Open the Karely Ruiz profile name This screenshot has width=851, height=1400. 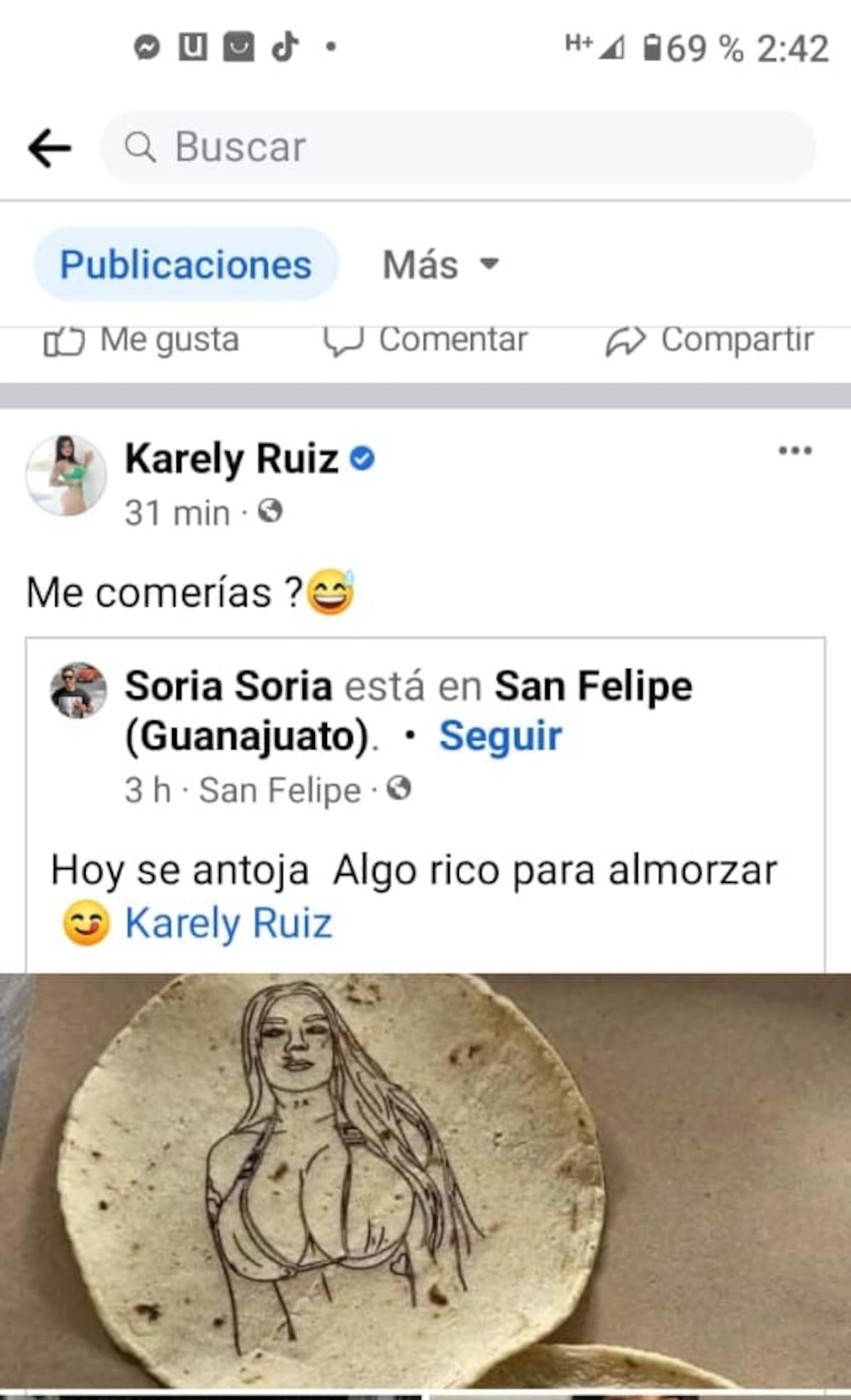[231, 459]
